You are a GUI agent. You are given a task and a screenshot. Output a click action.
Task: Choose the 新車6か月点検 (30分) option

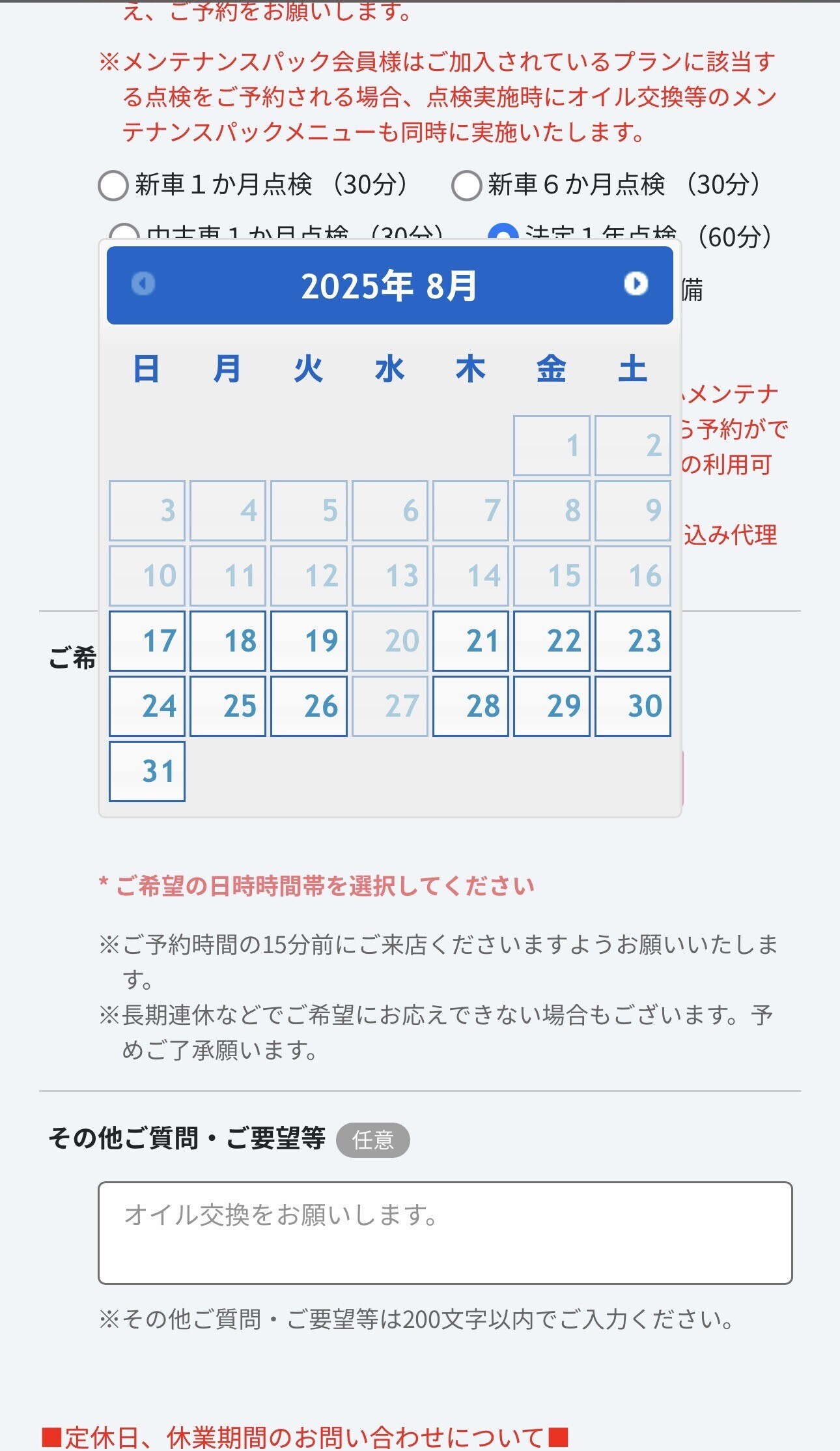pos(466,186)
